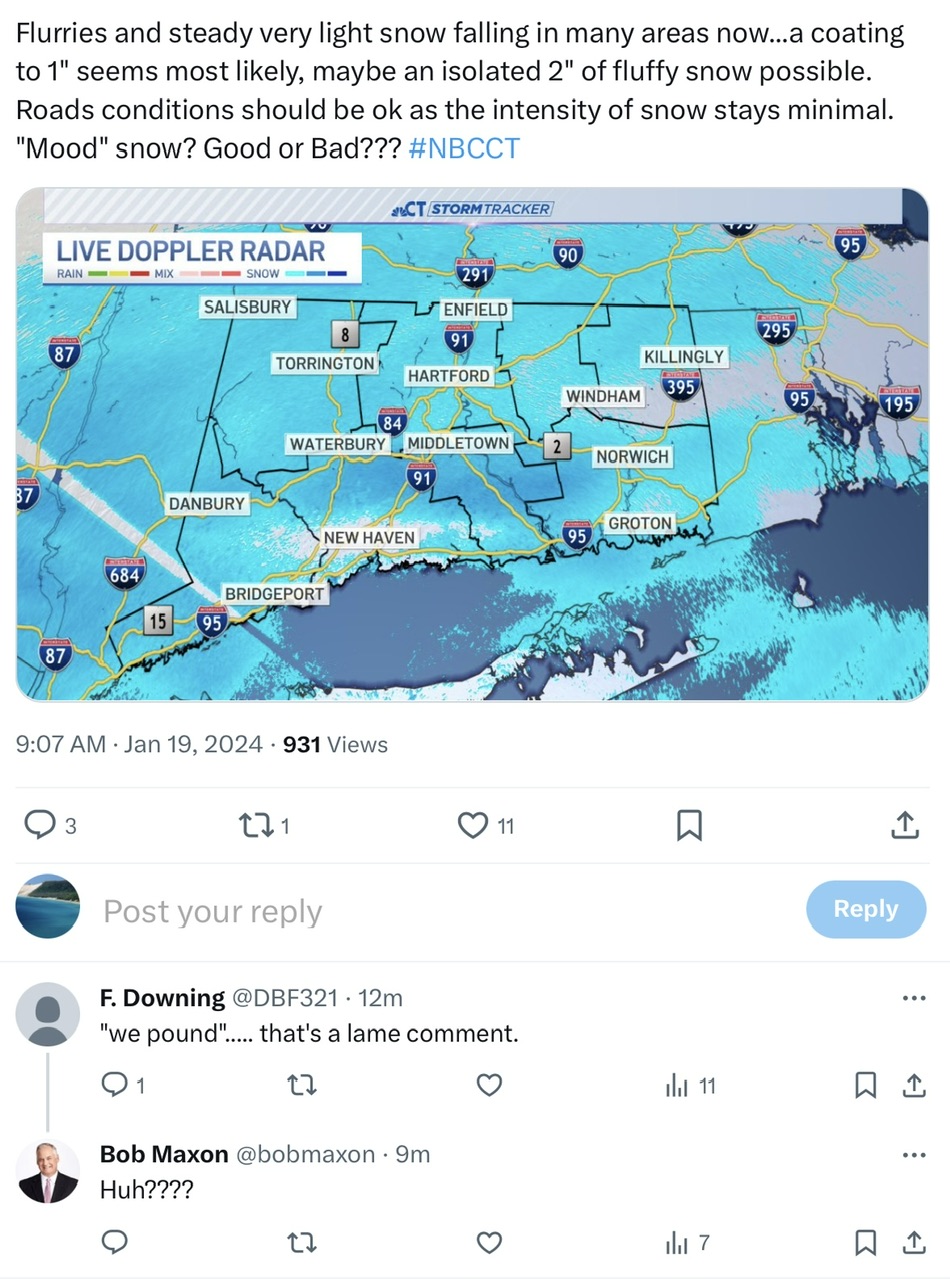Share the main snow tweet
Screen dimensions: 950x1280
click(x=903, y=825)
